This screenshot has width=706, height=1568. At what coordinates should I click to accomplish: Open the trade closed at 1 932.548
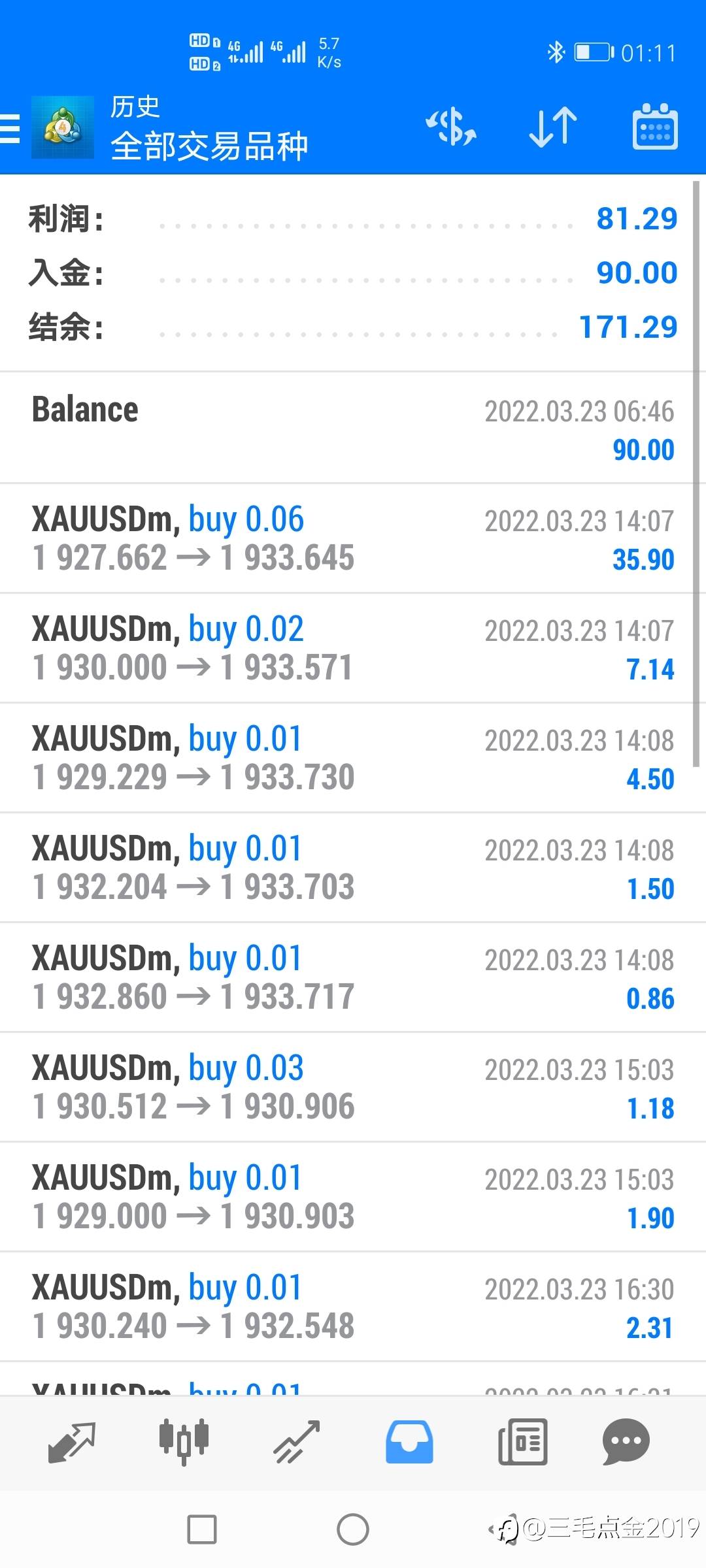pyautogui.click(x=353, y=1307)
